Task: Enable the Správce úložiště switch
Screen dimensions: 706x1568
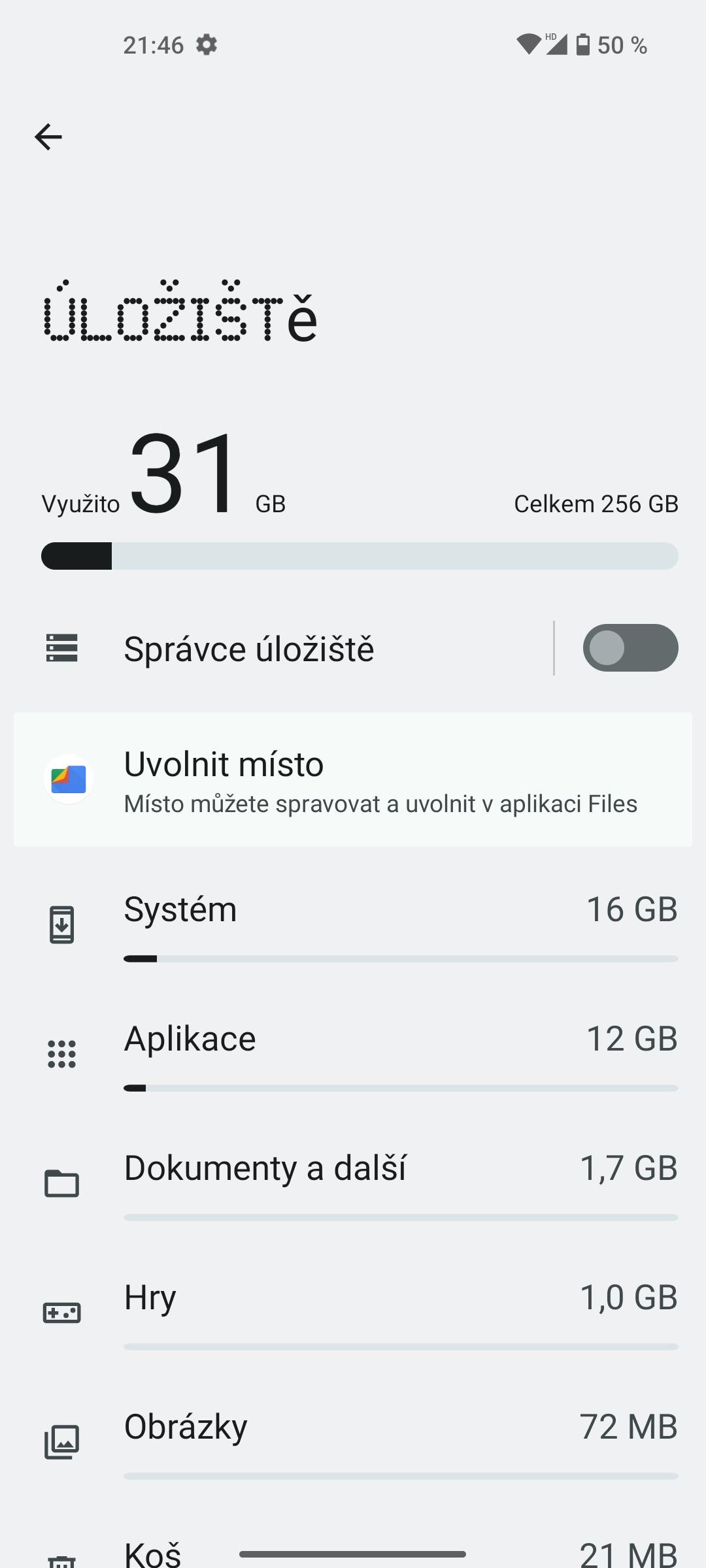Action: tap(630, 648)
